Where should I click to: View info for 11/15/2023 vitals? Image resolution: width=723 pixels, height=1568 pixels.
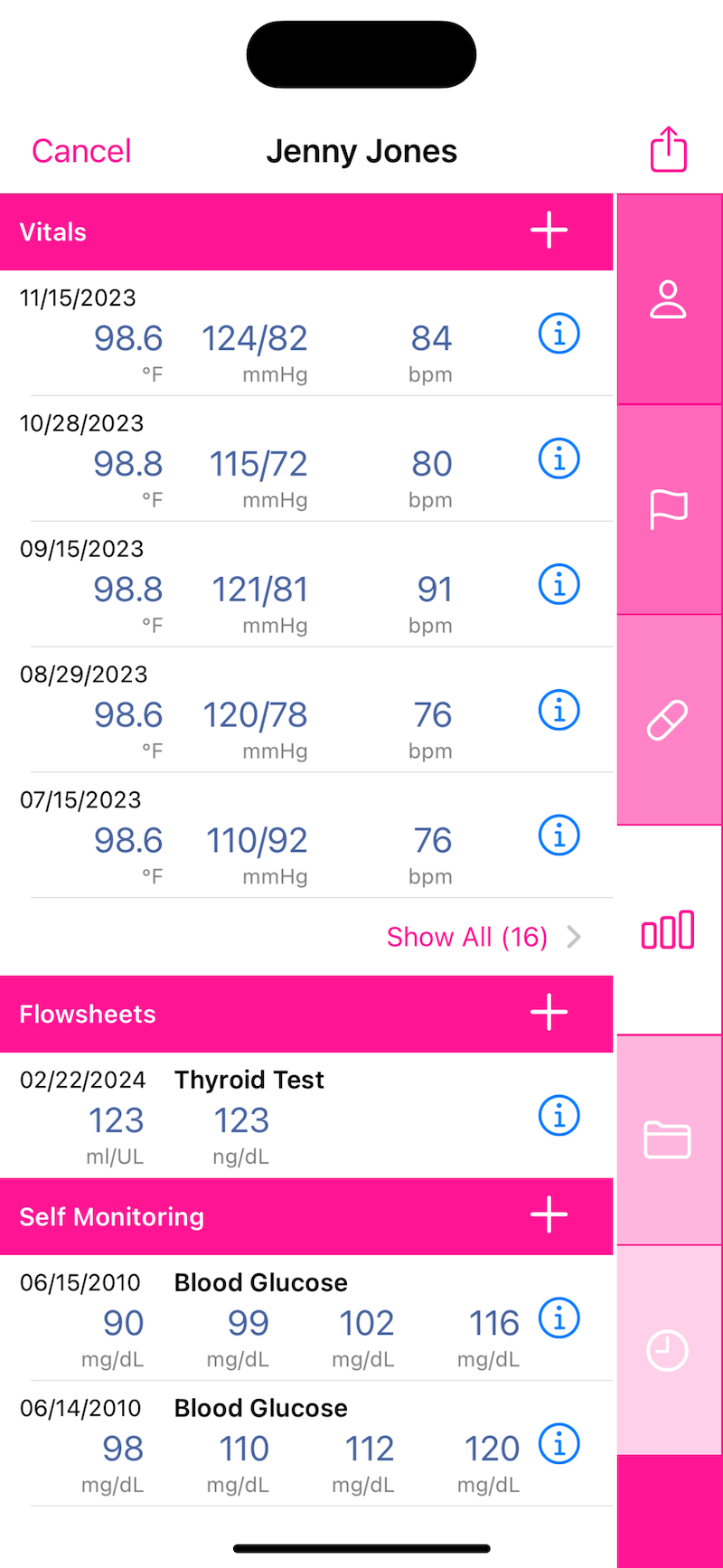click(x=559, y=334)
